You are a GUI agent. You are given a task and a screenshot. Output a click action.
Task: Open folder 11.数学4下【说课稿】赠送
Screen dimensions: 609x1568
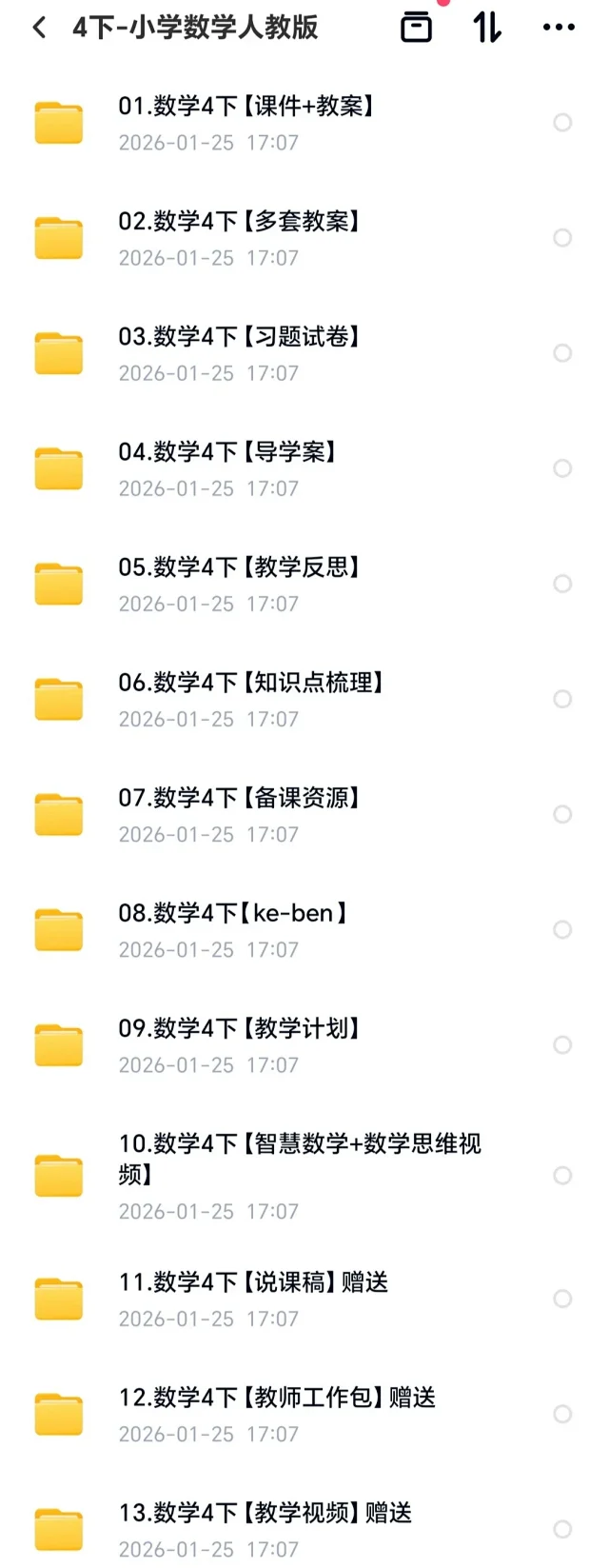(x=253, y=1283)
